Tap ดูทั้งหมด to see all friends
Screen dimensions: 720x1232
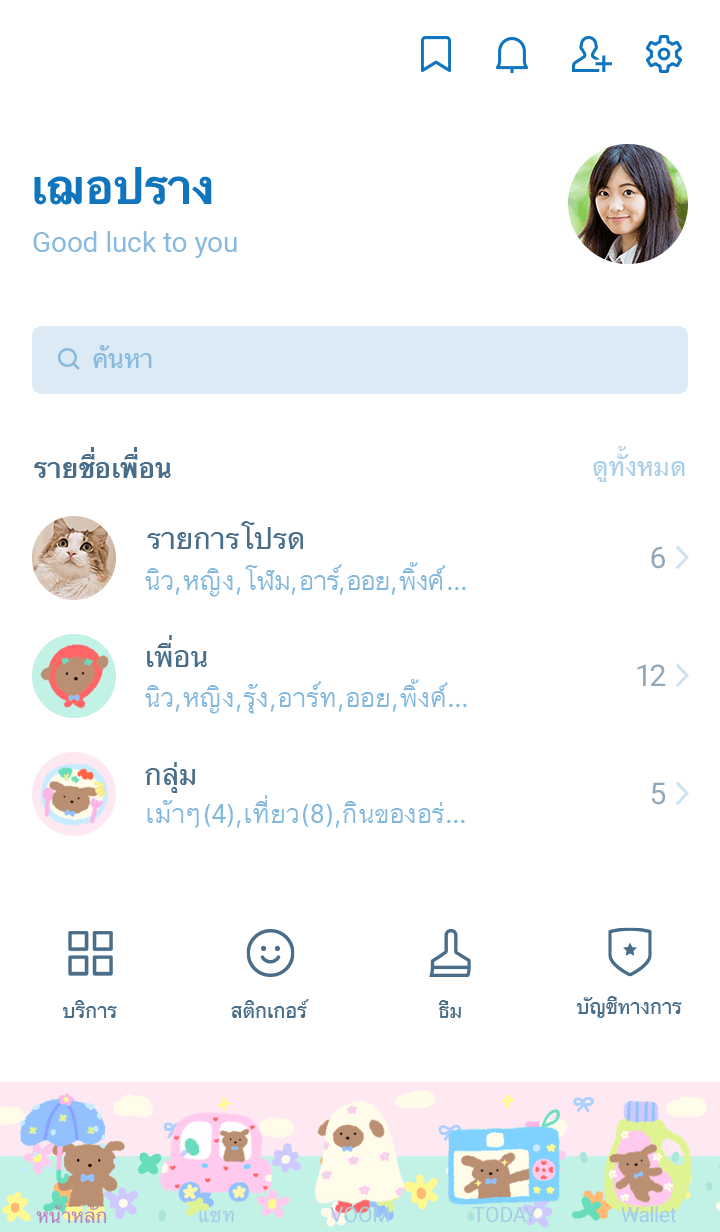[x=638, y=468]
